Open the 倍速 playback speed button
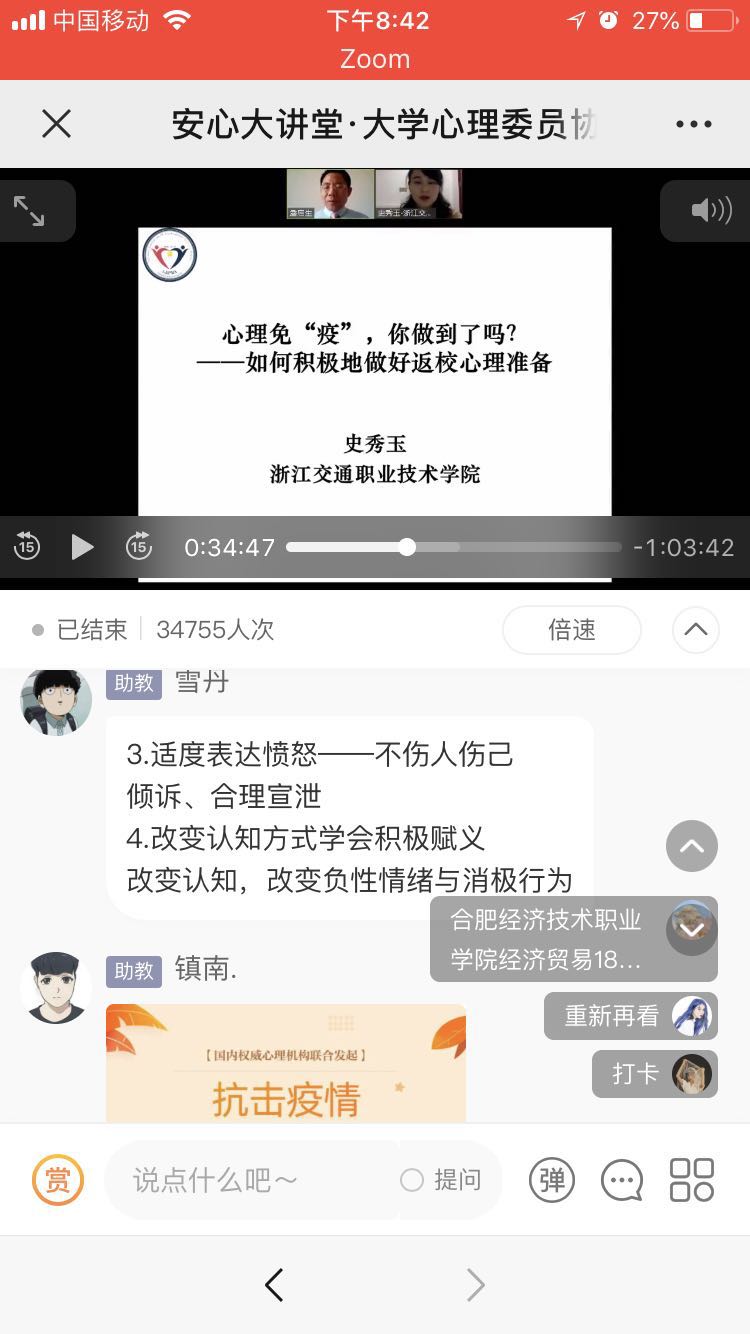 click(x=571, y=630)
